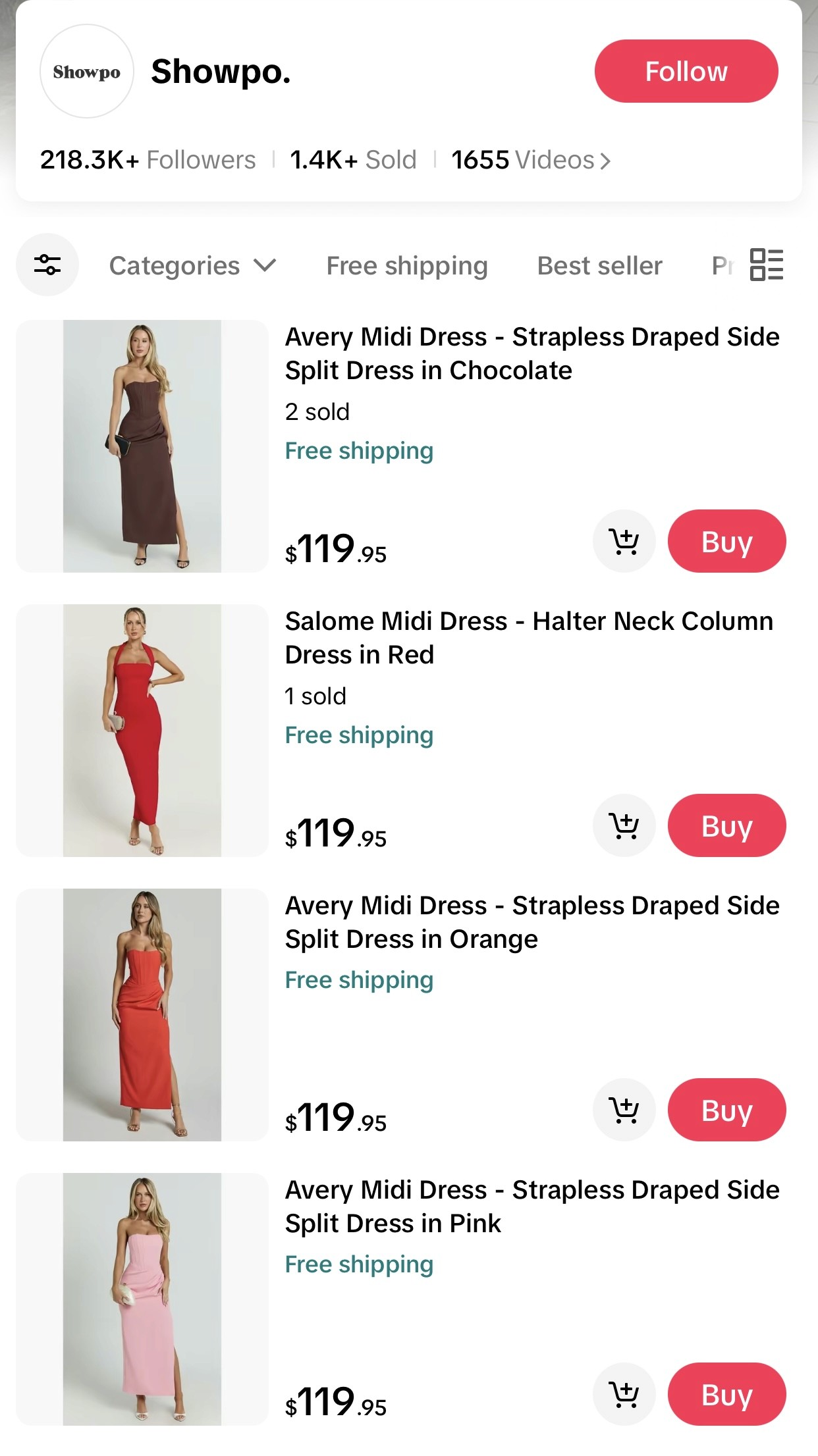Toggle the Best seller filter
Viewport: 818px width, 1456px height.
[599, 265]
